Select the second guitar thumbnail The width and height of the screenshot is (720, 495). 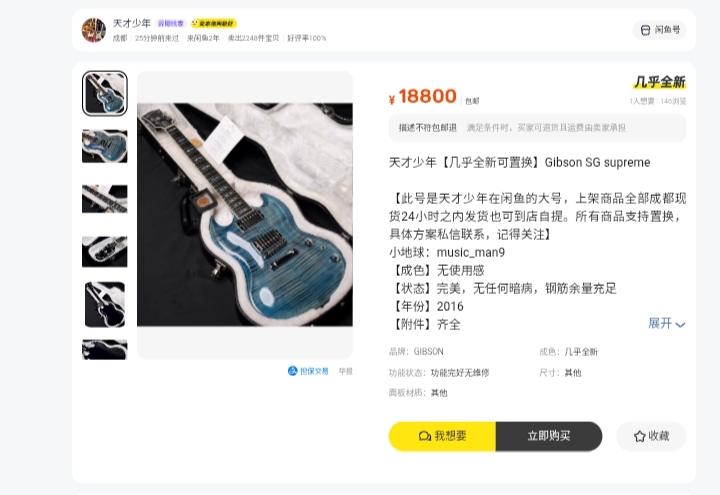(x=104, y=146)
